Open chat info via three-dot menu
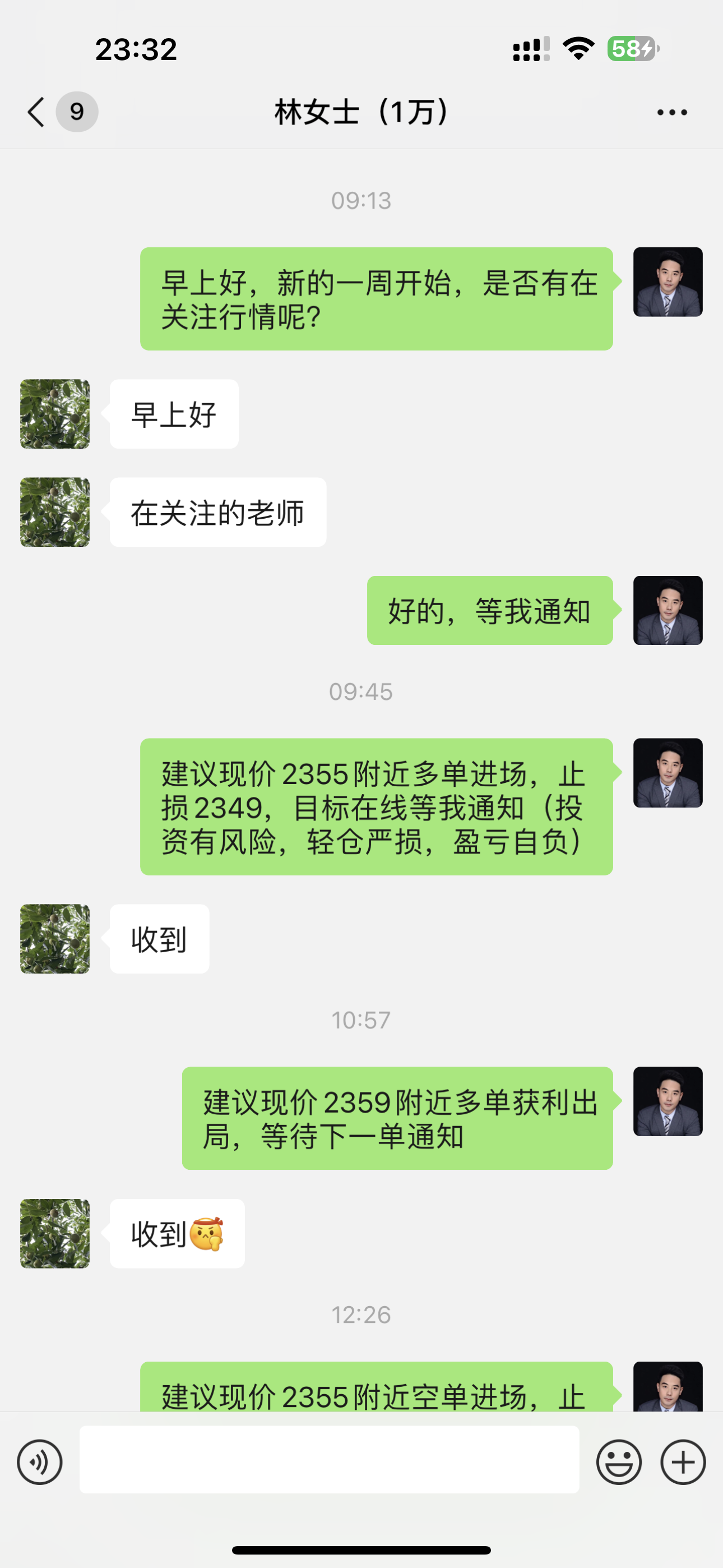This screenshot has height=1568, width=723. pyautogui.click(x=672, y=112)
